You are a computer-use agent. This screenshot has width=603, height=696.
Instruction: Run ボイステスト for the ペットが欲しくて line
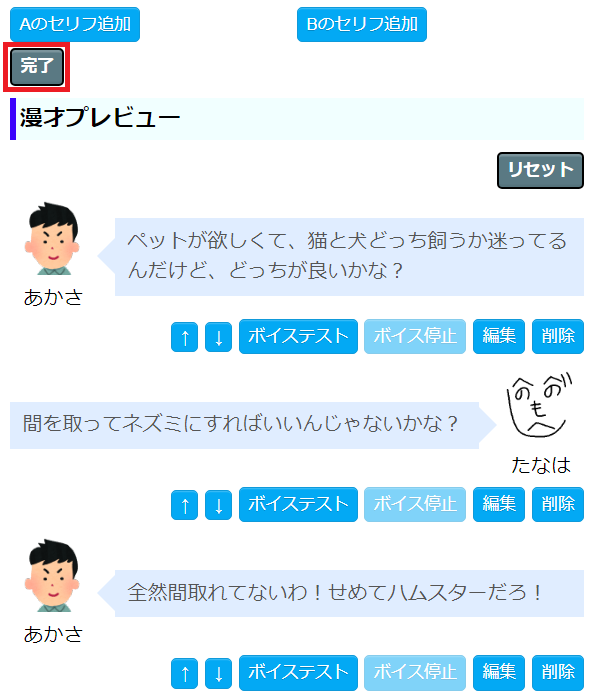(298, 337)
